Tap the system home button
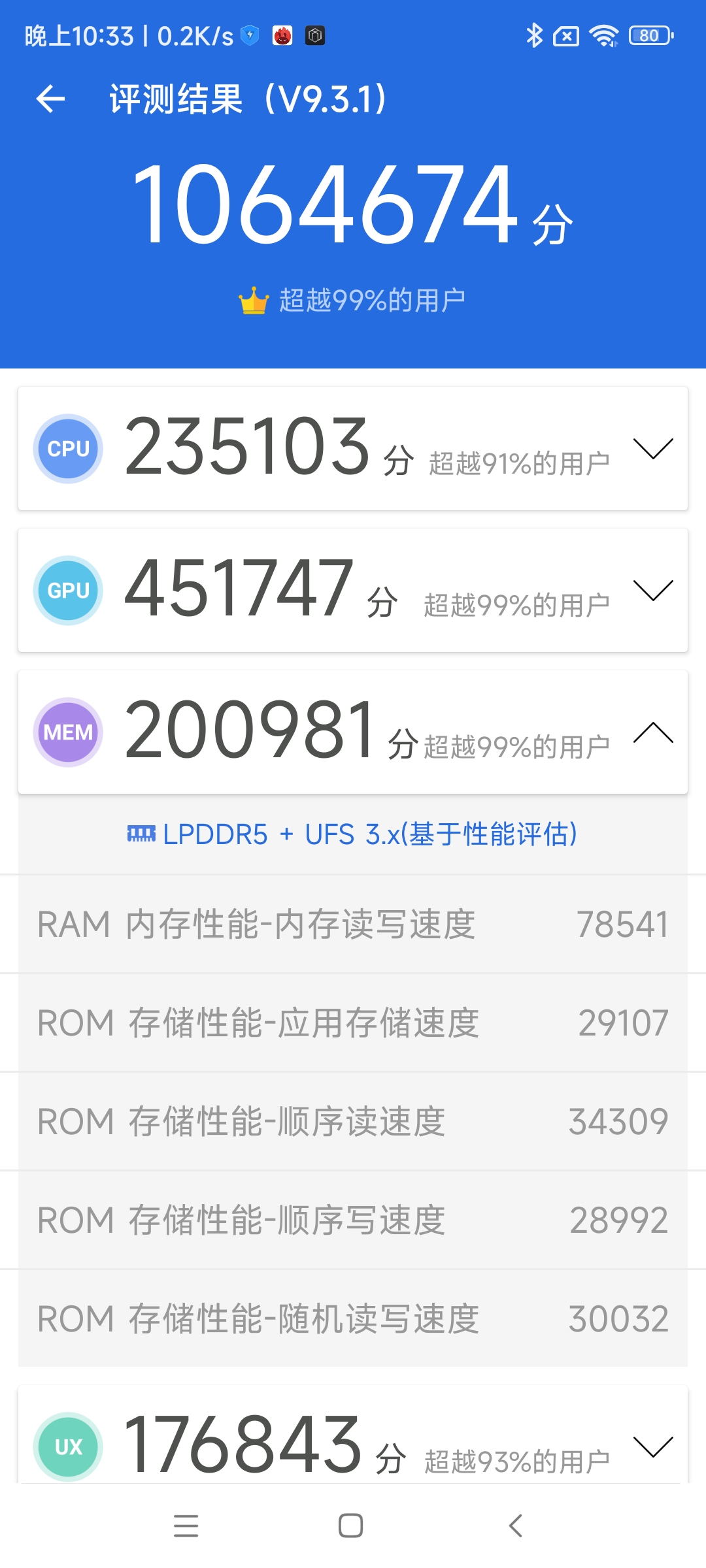The width and height of the screenshot is (706, 1568). pyautogui.click(x=351, y=1526)
